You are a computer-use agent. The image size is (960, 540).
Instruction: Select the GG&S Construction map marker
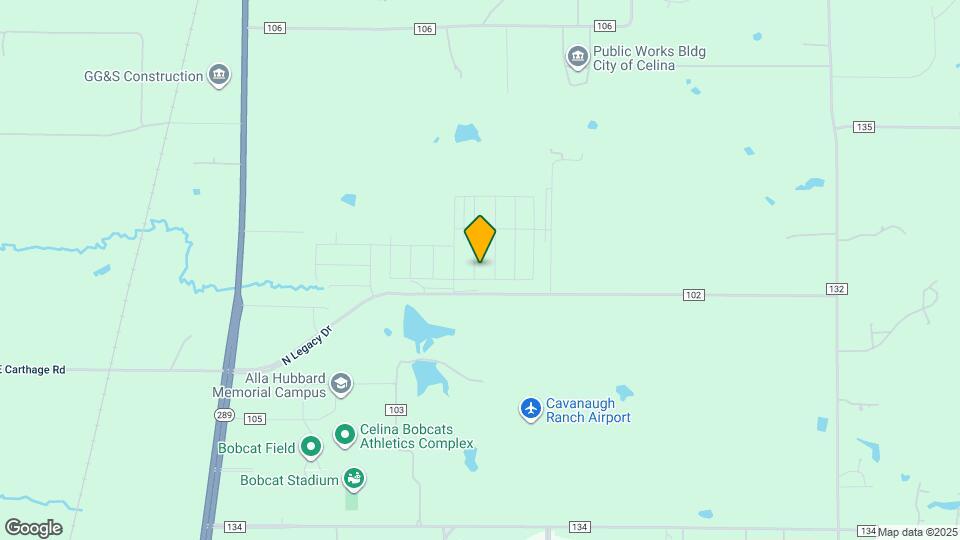219,75
